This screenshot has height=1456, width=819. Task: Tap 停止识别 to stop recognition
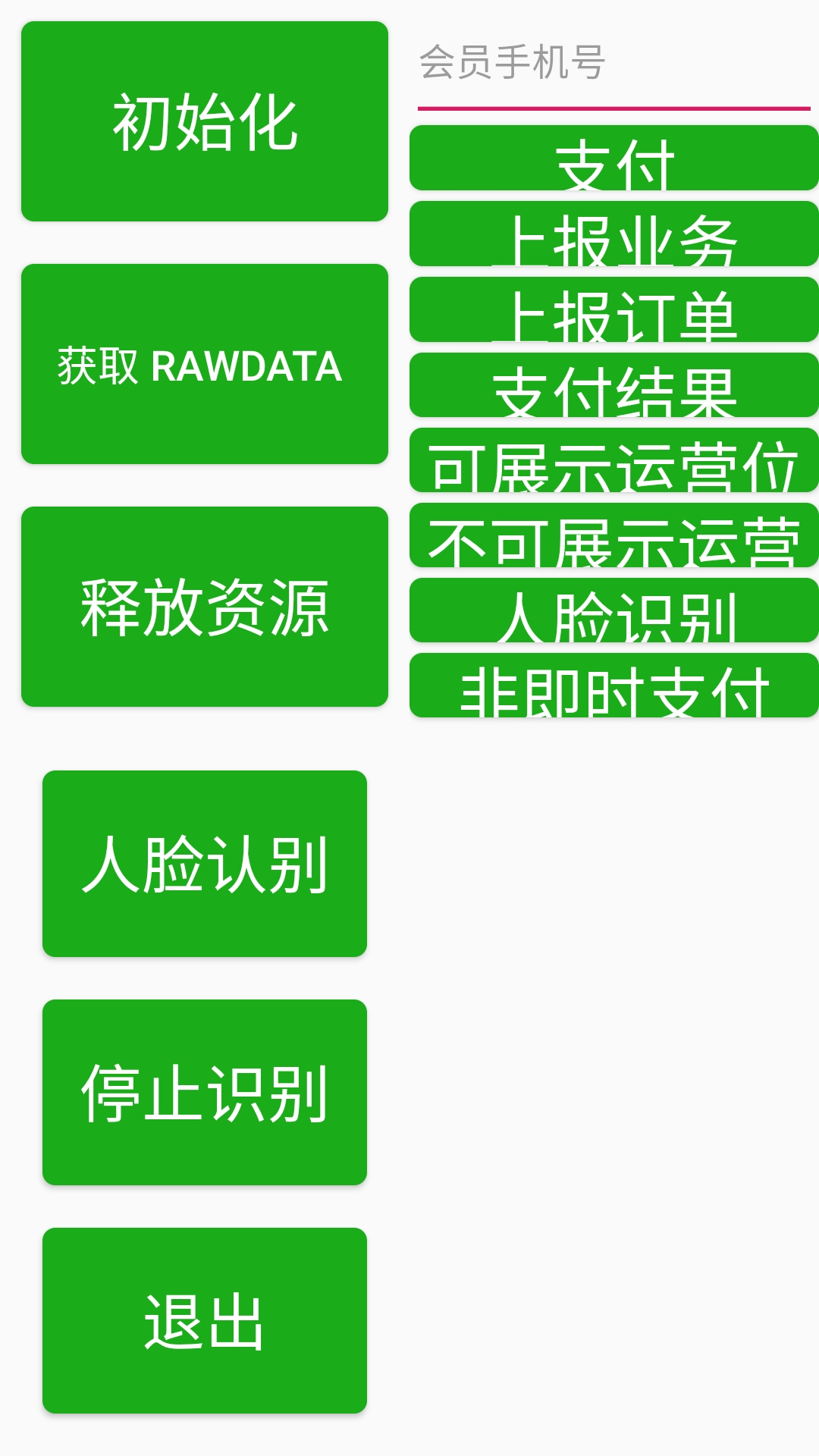[x=205, y=1092]
